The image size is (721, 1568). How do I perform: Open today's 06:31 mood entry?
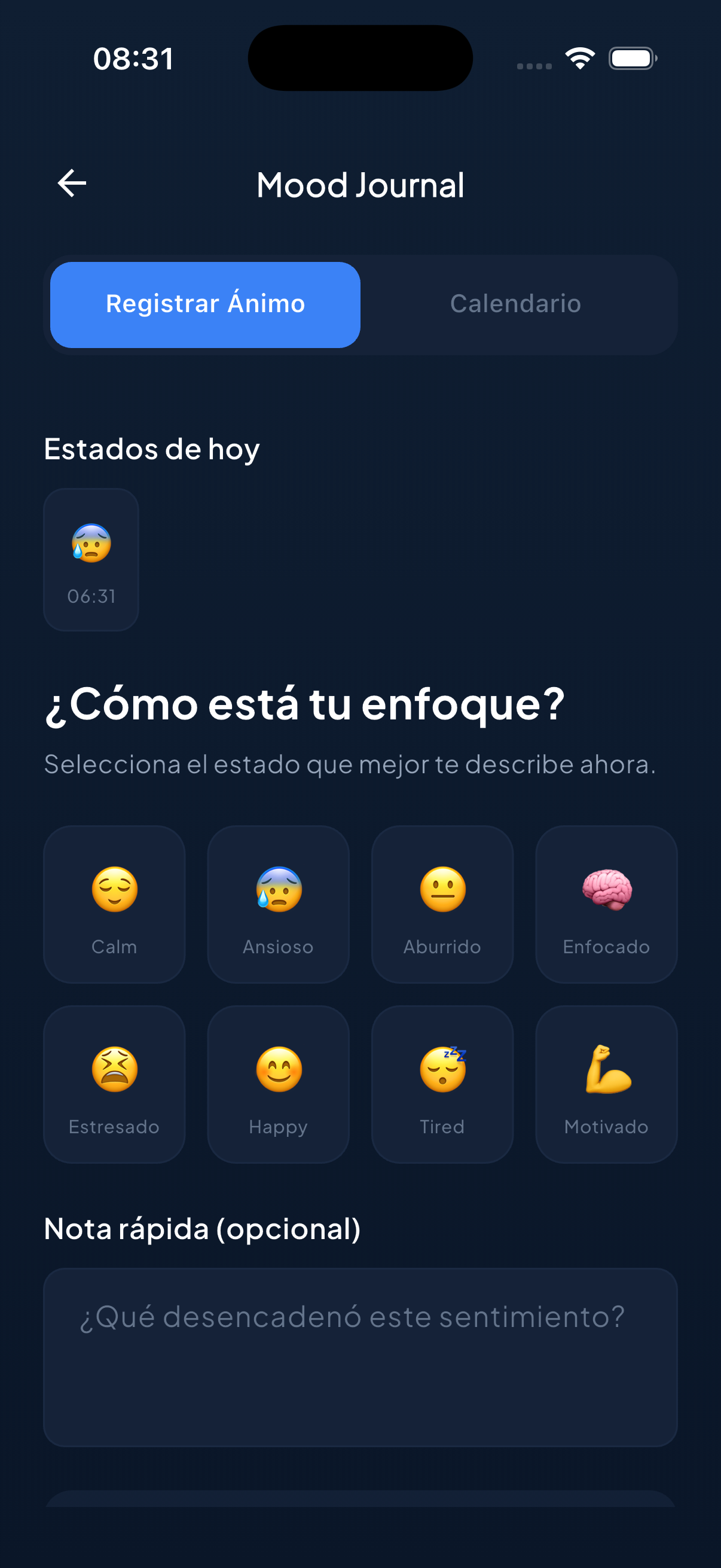[91, 559]
